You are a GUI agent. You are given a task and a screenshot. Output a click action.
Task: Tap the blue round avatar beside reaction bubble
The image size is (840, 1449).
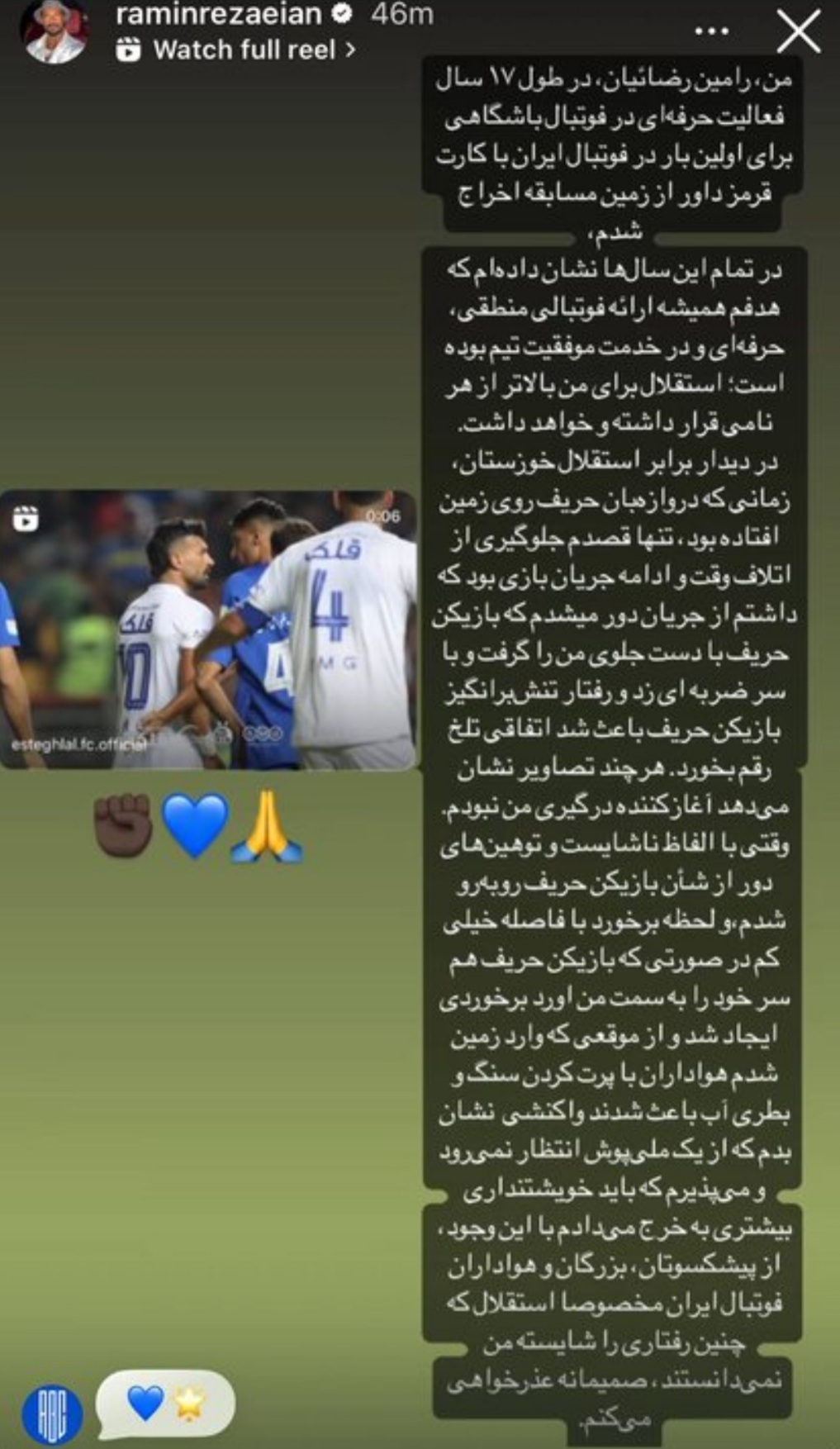(52, 1414)
